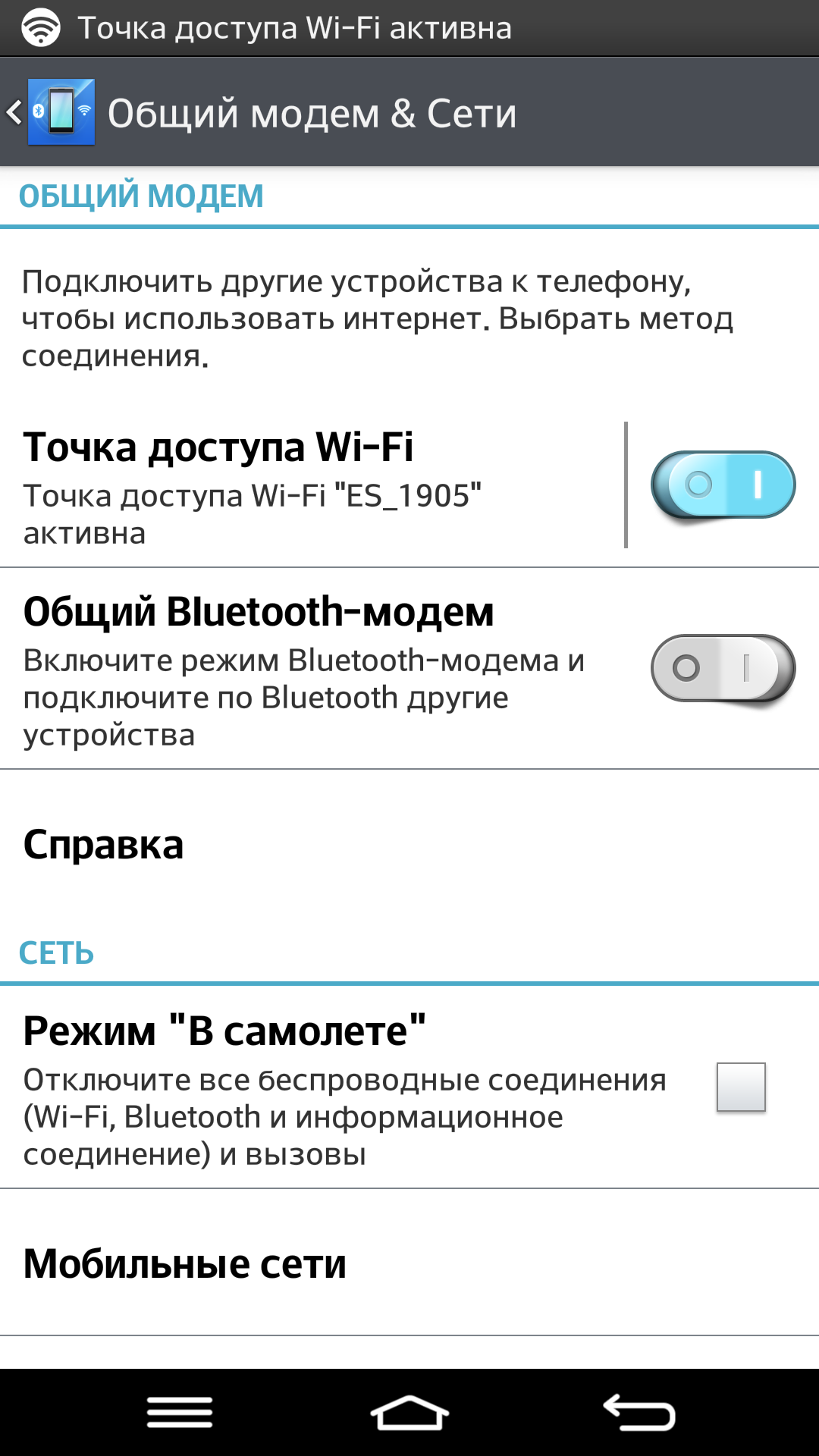
Task: Enable Общий Bluetooth-модем switch
Action: click(x=723, y=669)
